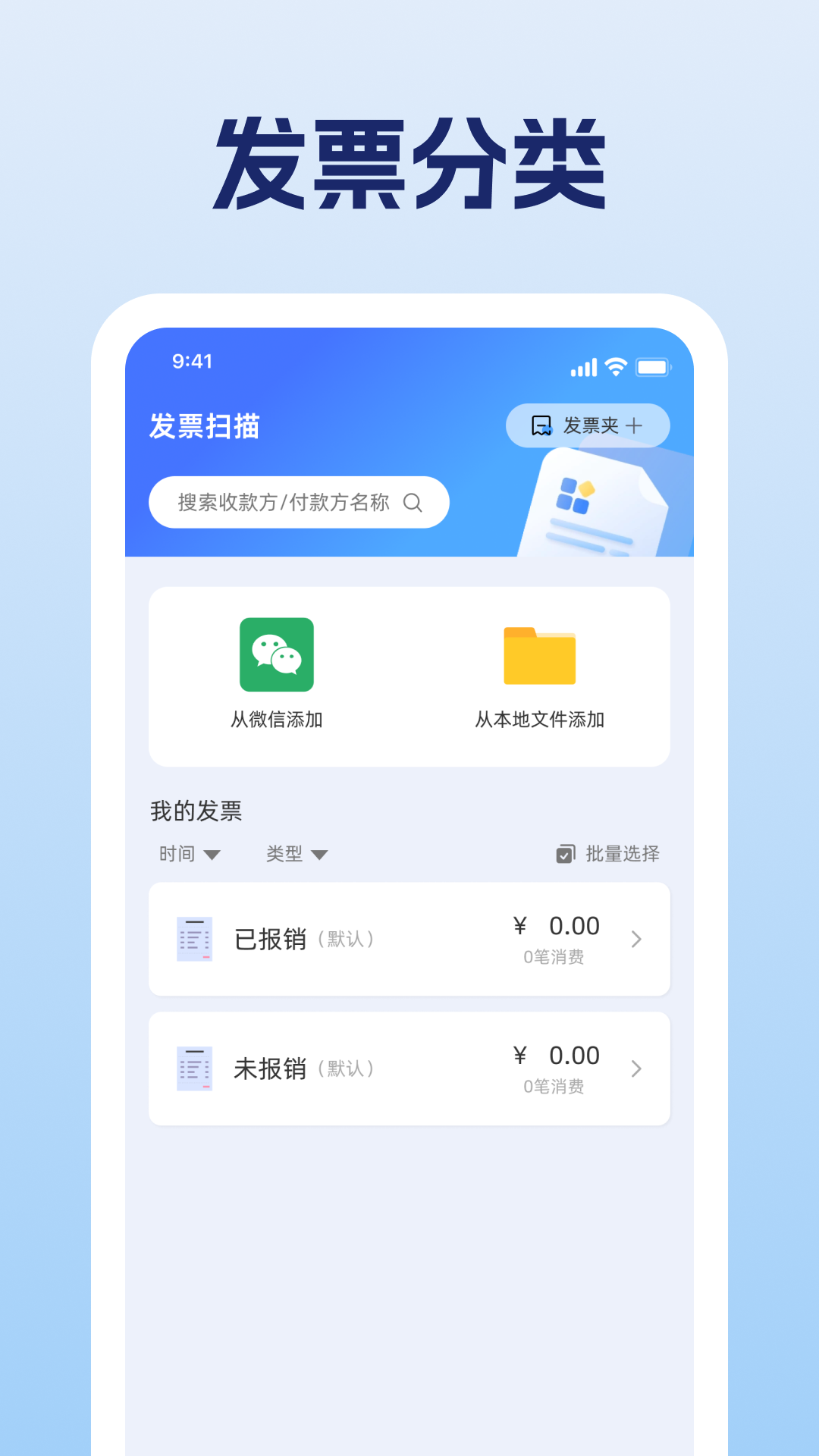Open 已报销 details via its chevron arrow
Screen dimensions: 819x1456
636,939
